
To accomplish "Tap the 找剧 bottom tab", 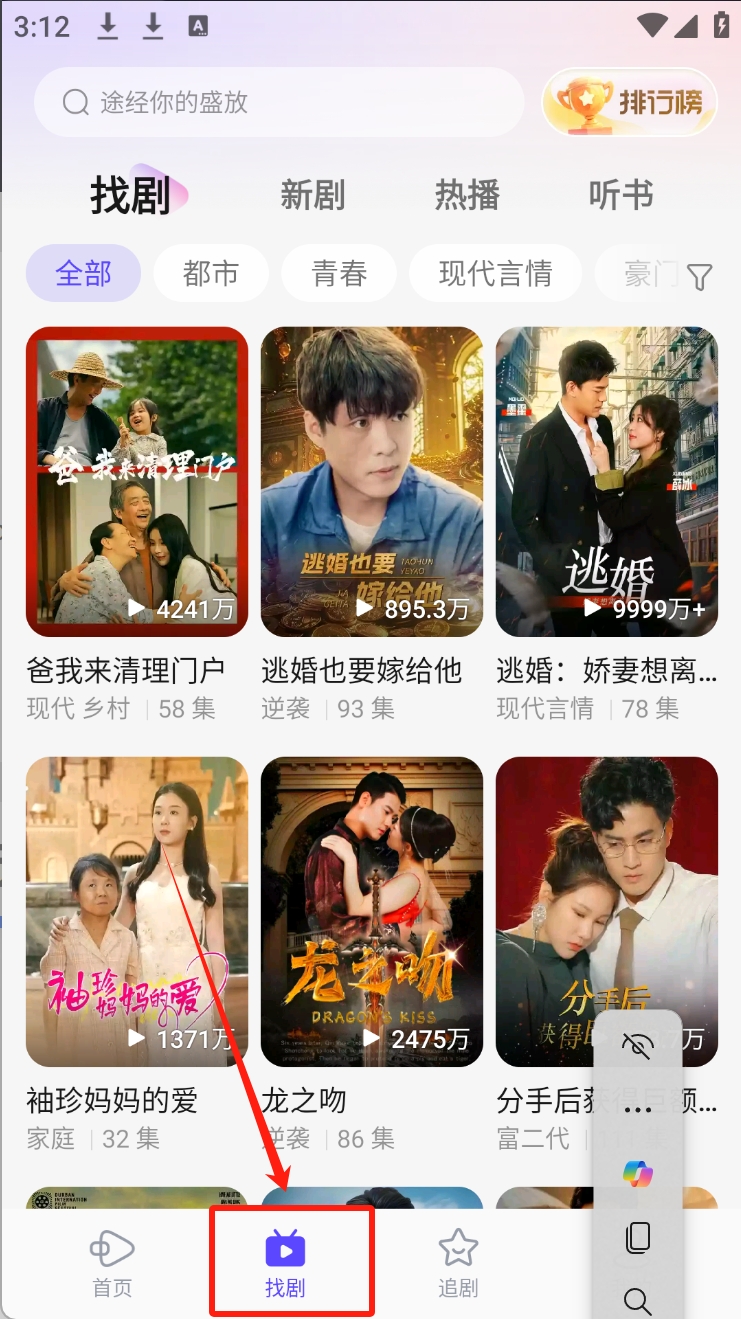I will [x=286, y=1262].
